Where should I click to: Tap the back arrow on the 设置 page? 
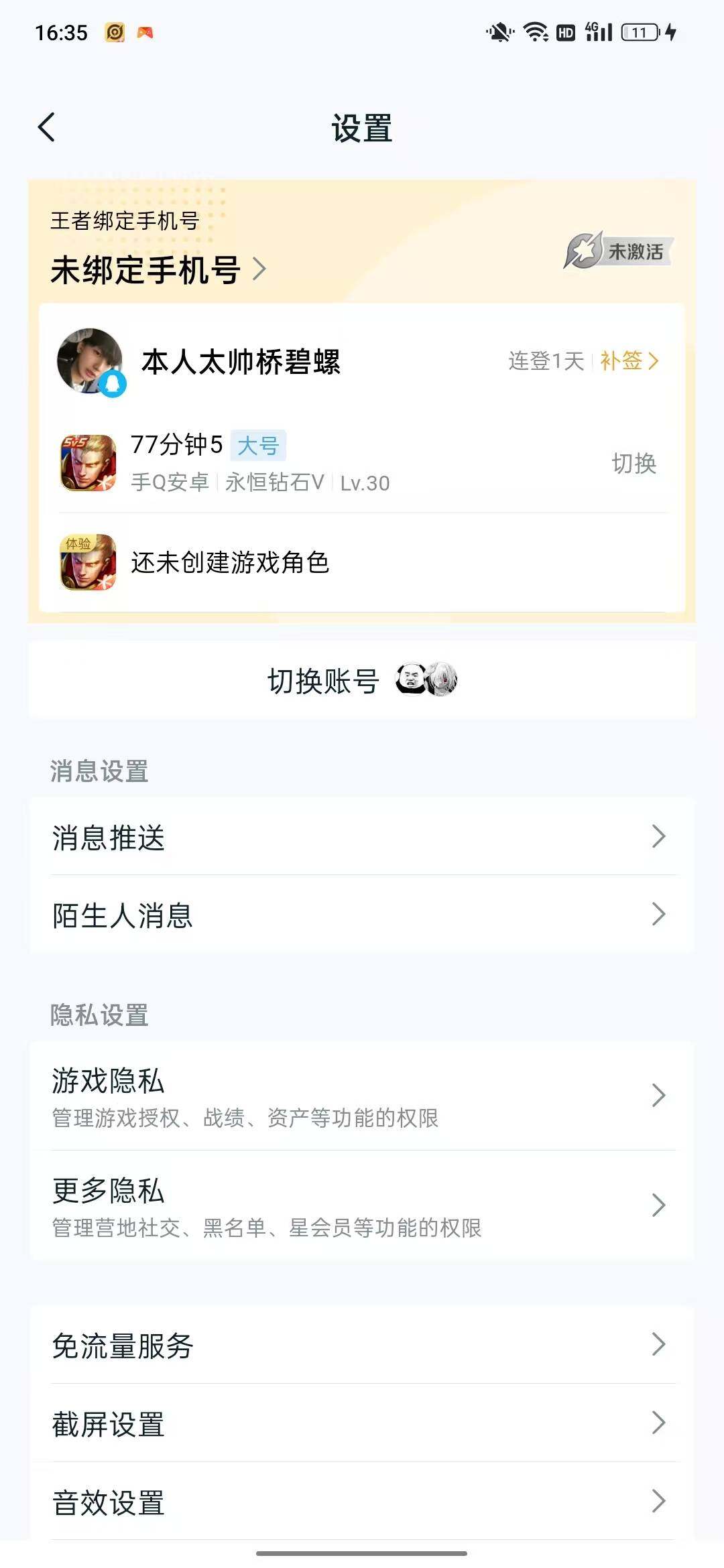click(x=47, y=127)
